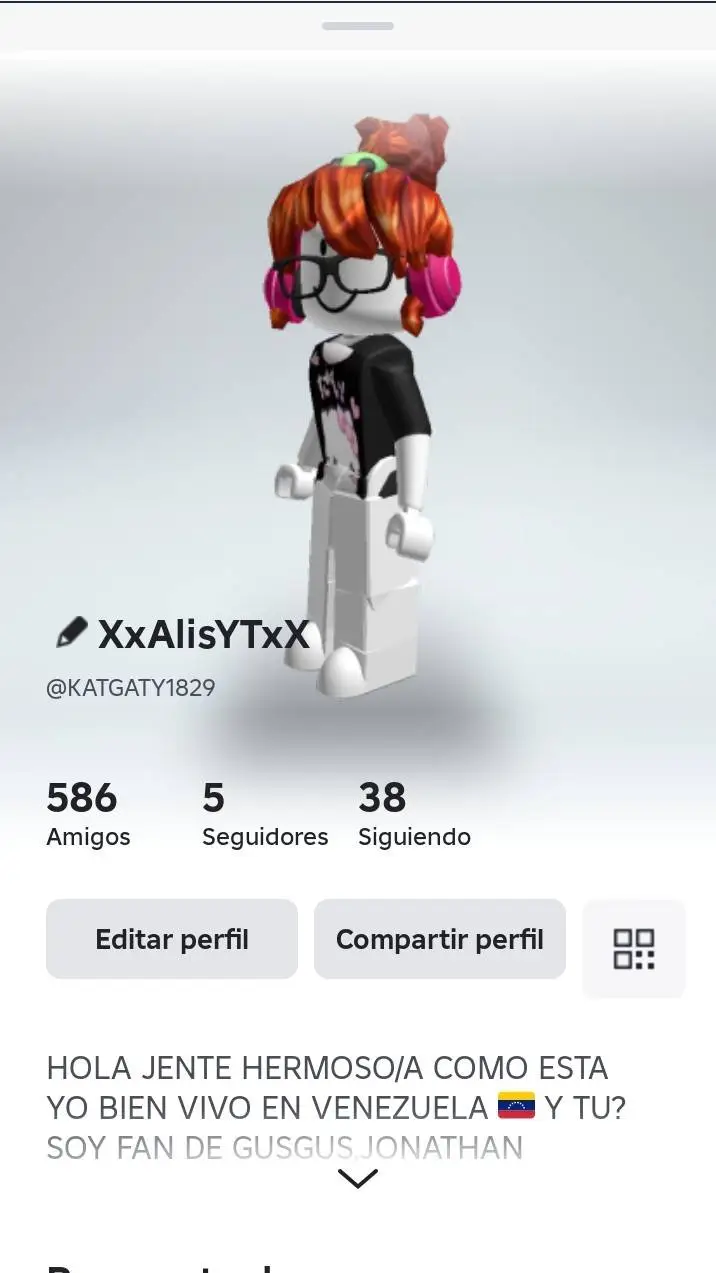This screenshot has height=1273, width=716.
Task: Share profile via Compartir perfil
Action: (440, 939)
